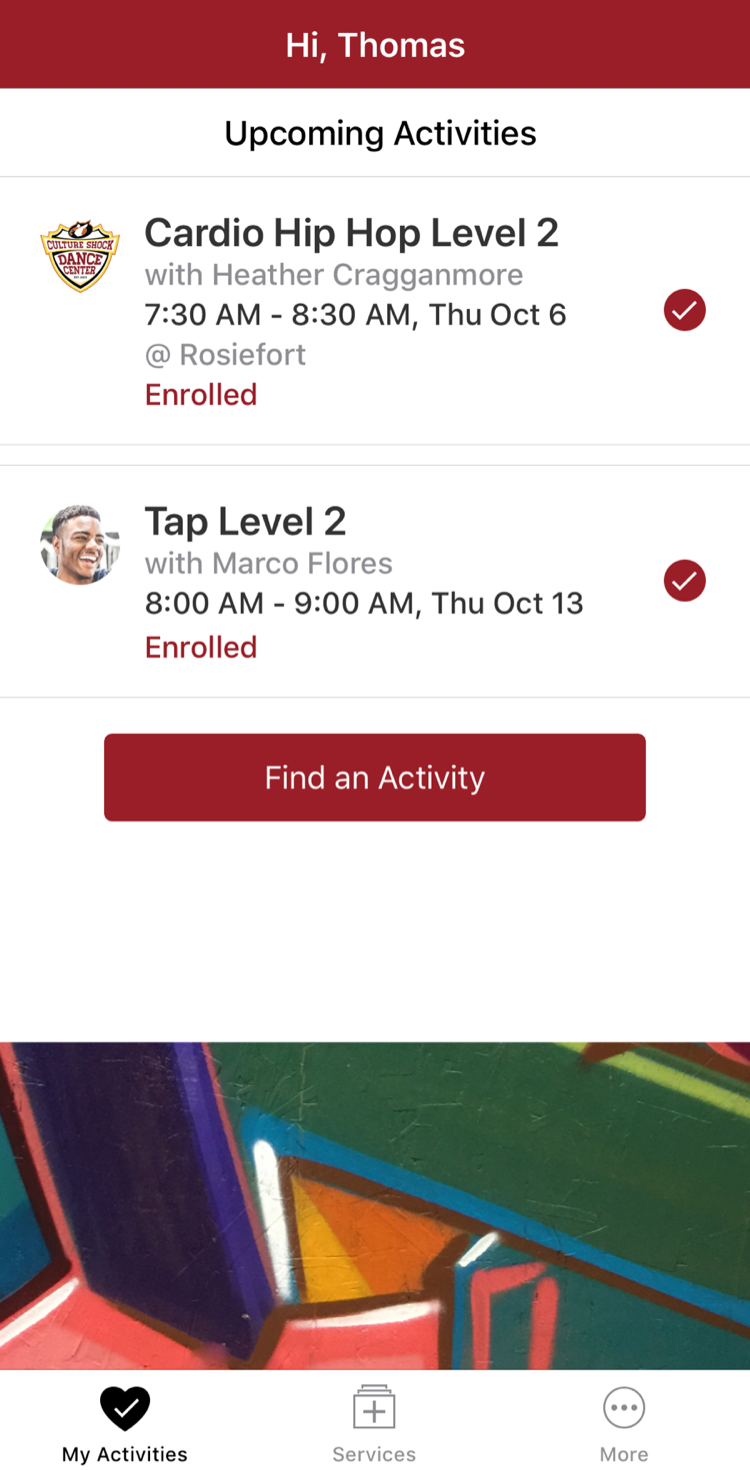
Task: Tap the Enrolled status on Cardio Hip Hop
Action: pos(200,394)
